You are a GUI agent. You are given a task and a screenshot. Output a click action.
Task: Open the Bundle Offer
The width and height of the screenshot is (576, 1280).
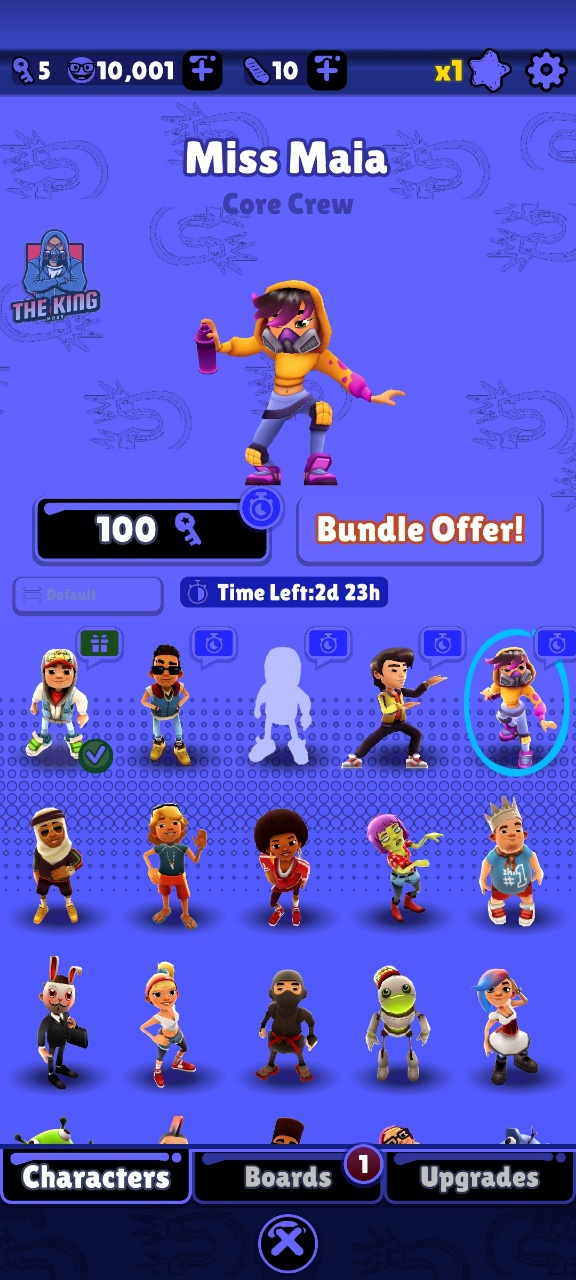pyautogui.click(x=420, y=530)
